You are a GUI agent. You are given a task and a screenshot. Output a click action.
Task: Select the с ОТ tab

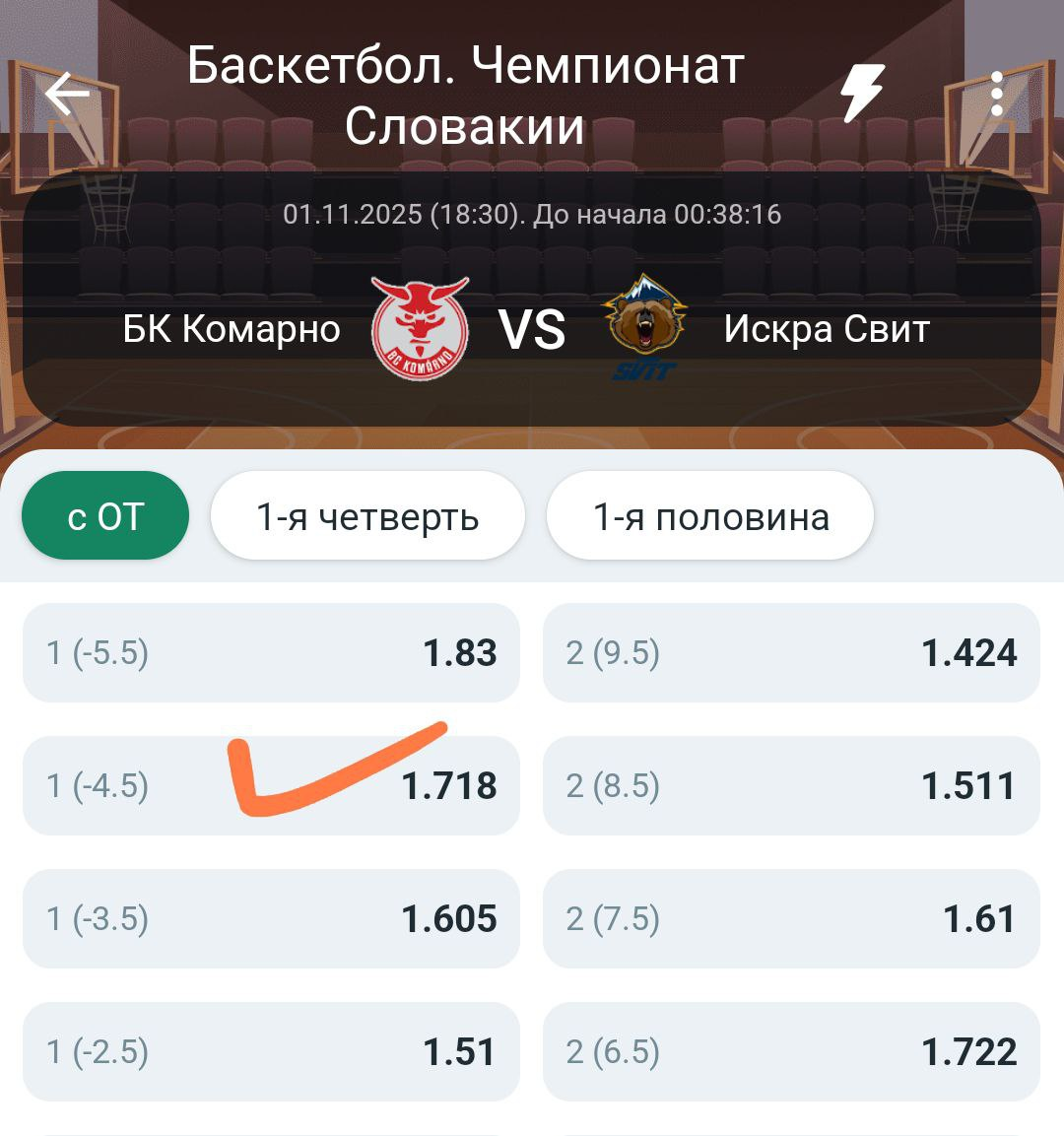point(105,516)
